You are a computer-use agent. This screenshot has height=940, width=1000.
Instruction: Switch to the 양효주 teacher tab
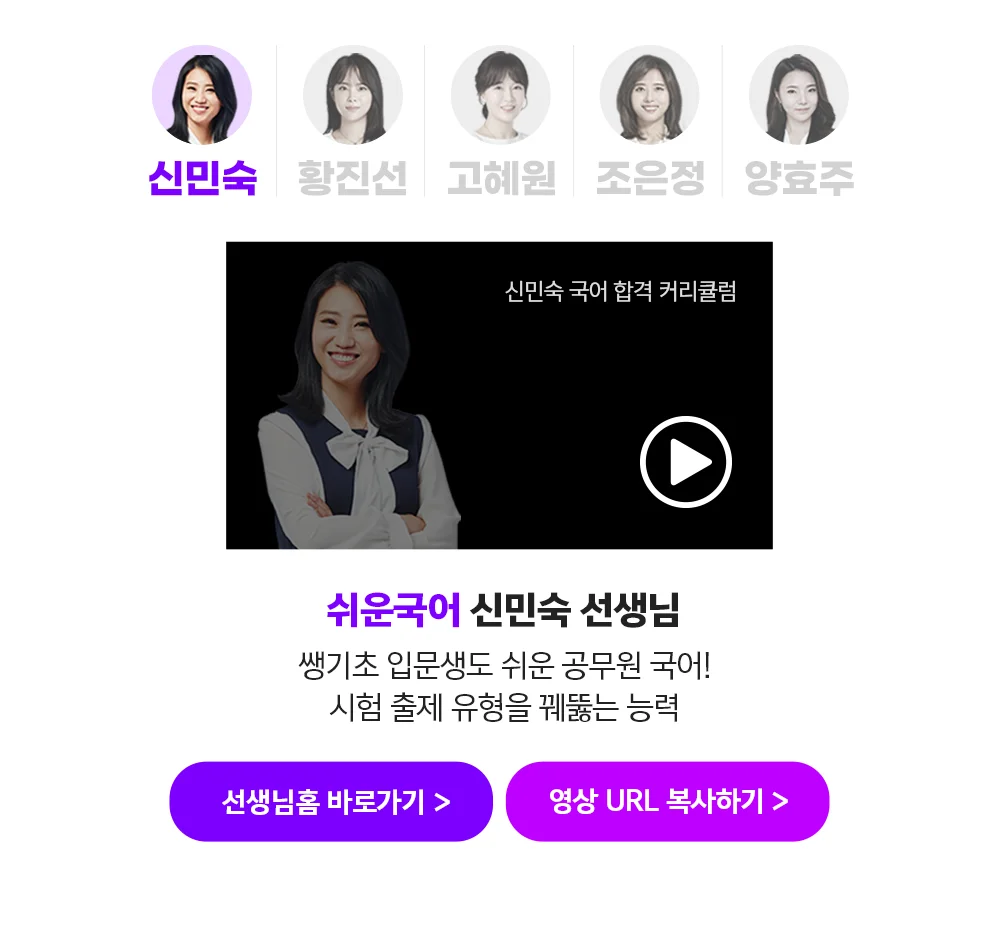click(798, 122)
